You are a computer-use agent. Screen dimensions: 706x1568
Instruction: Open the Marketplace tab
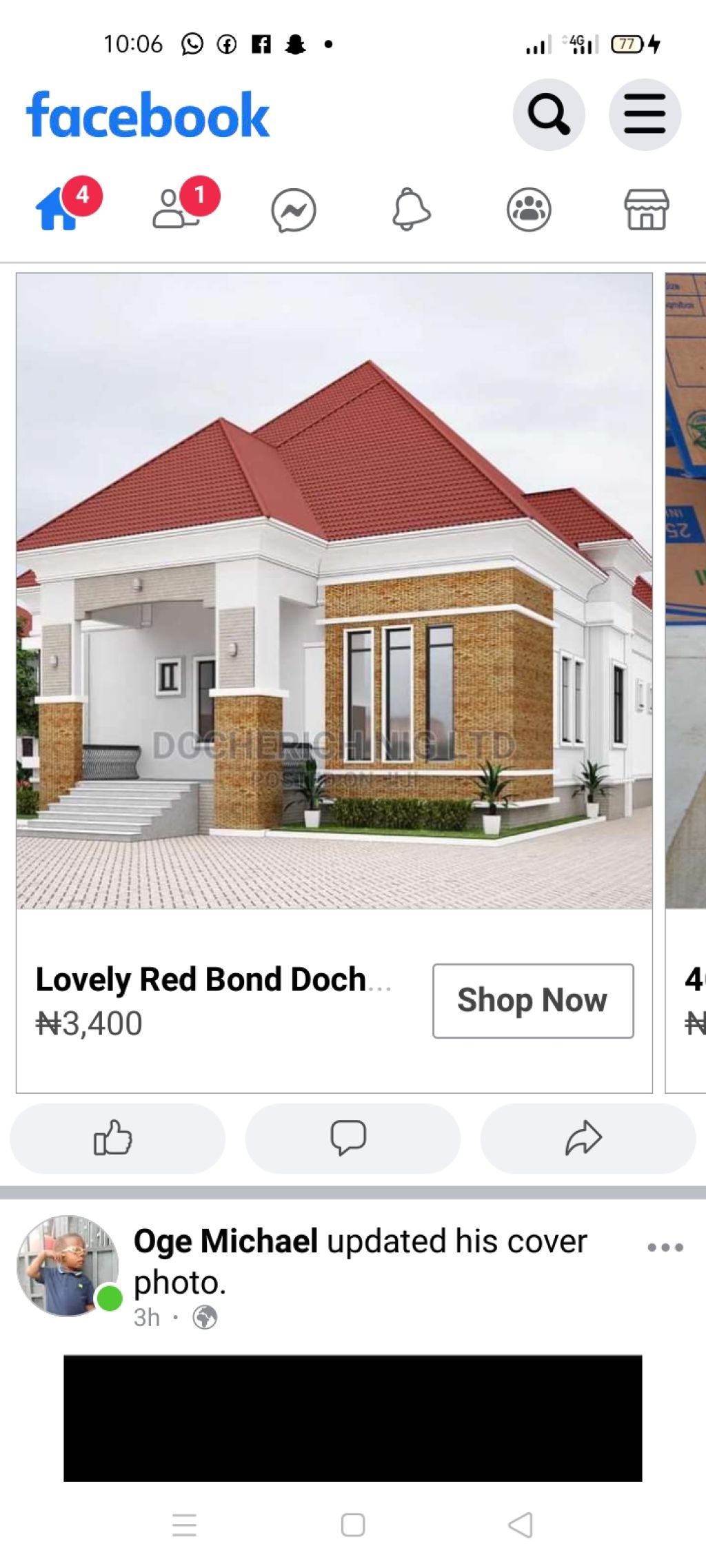(x=646, y=210)
